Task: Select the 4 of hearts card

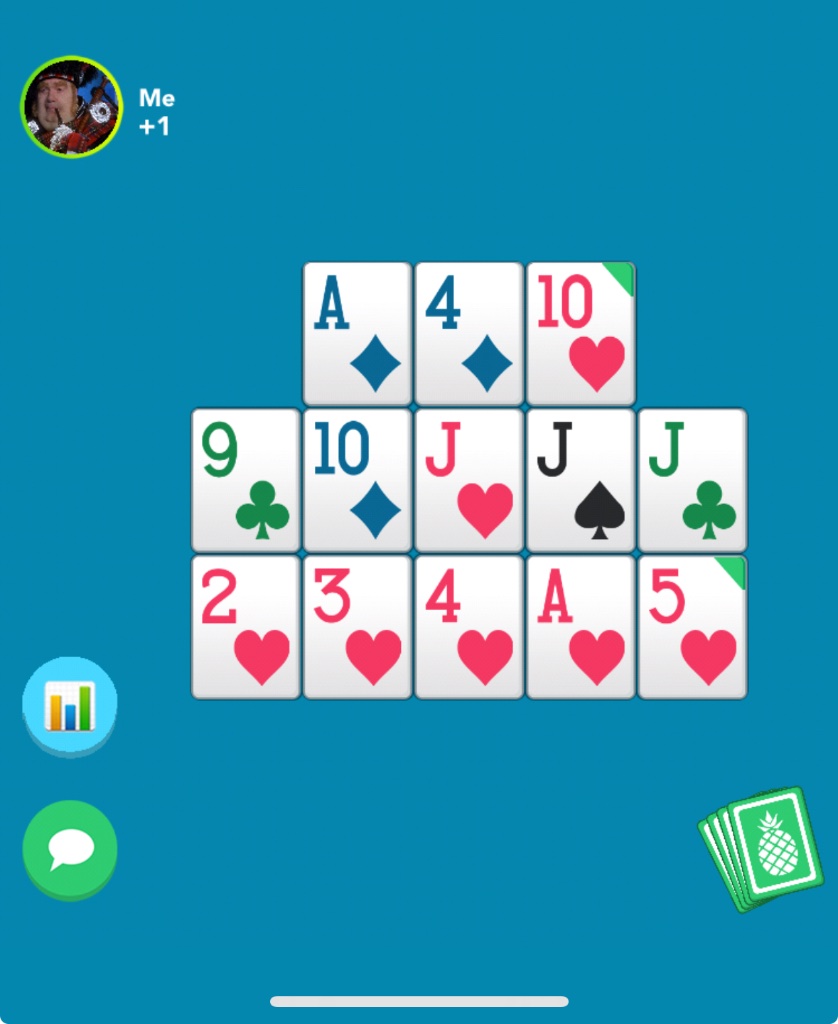Action: 469,627
